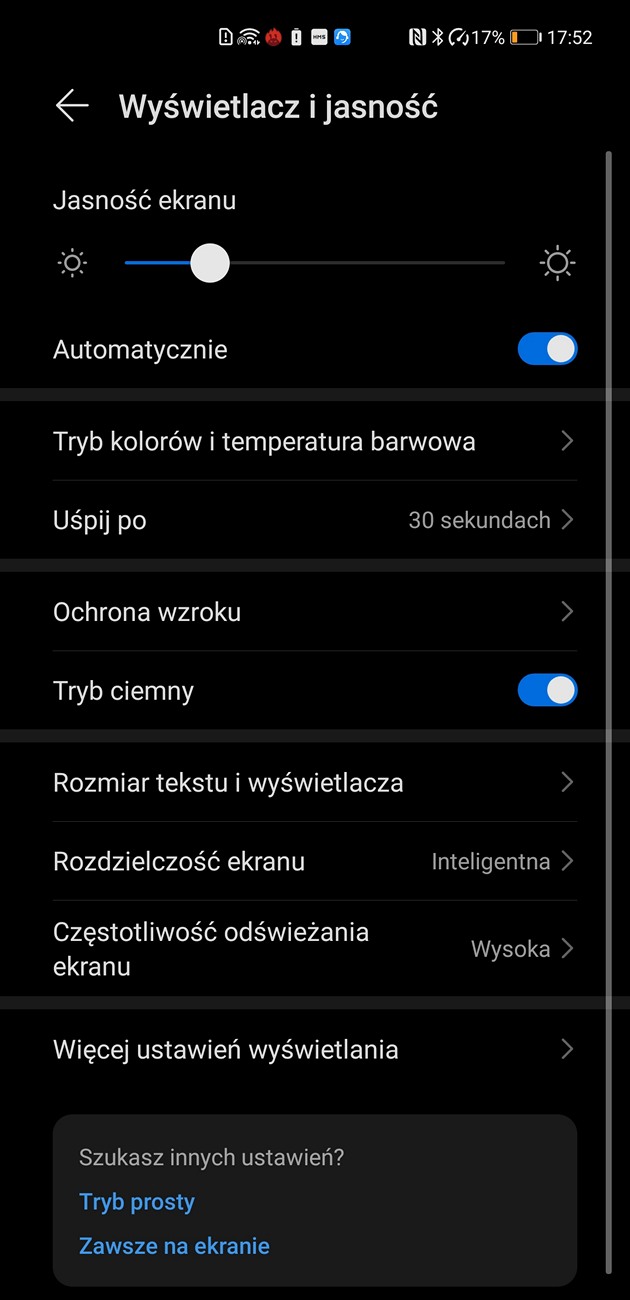Screen dimensions: 630x1300
Task: Open Ochrona wzroku settings
Action: 314,612
